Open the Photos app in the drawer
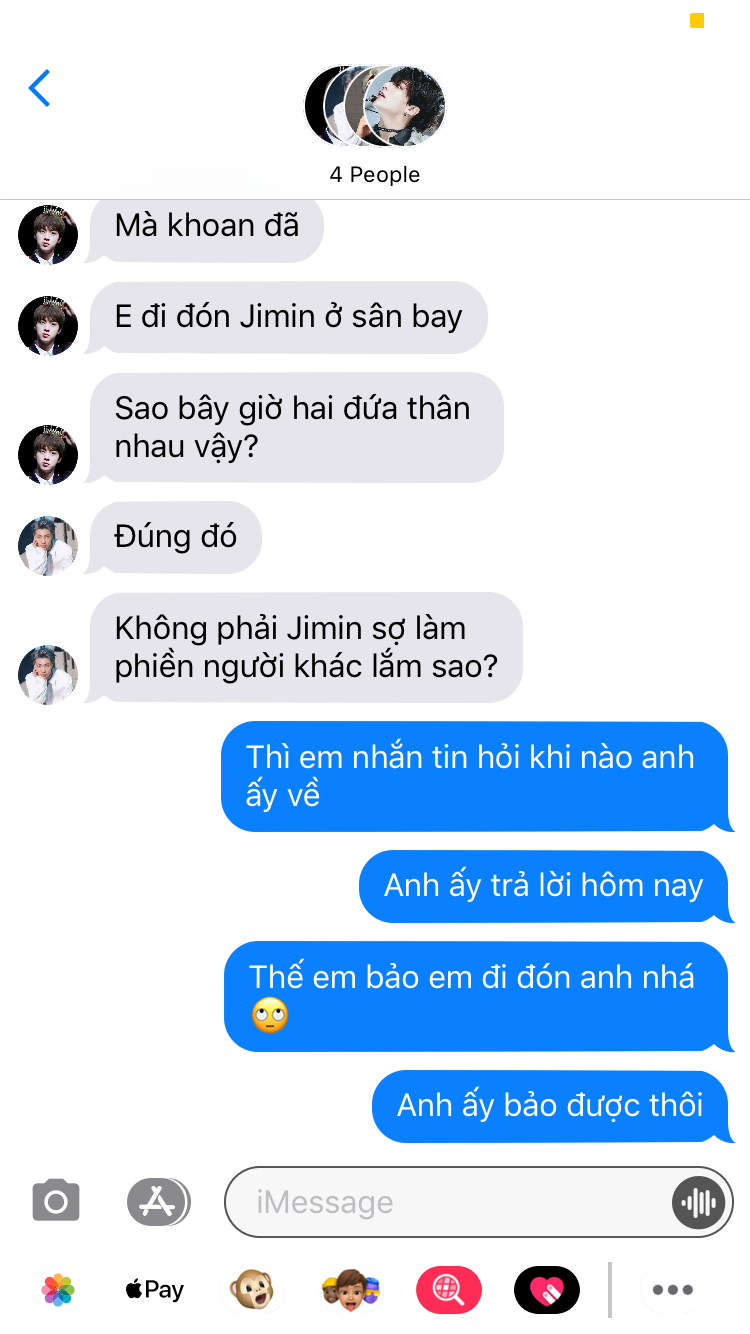 [58, 1290]
